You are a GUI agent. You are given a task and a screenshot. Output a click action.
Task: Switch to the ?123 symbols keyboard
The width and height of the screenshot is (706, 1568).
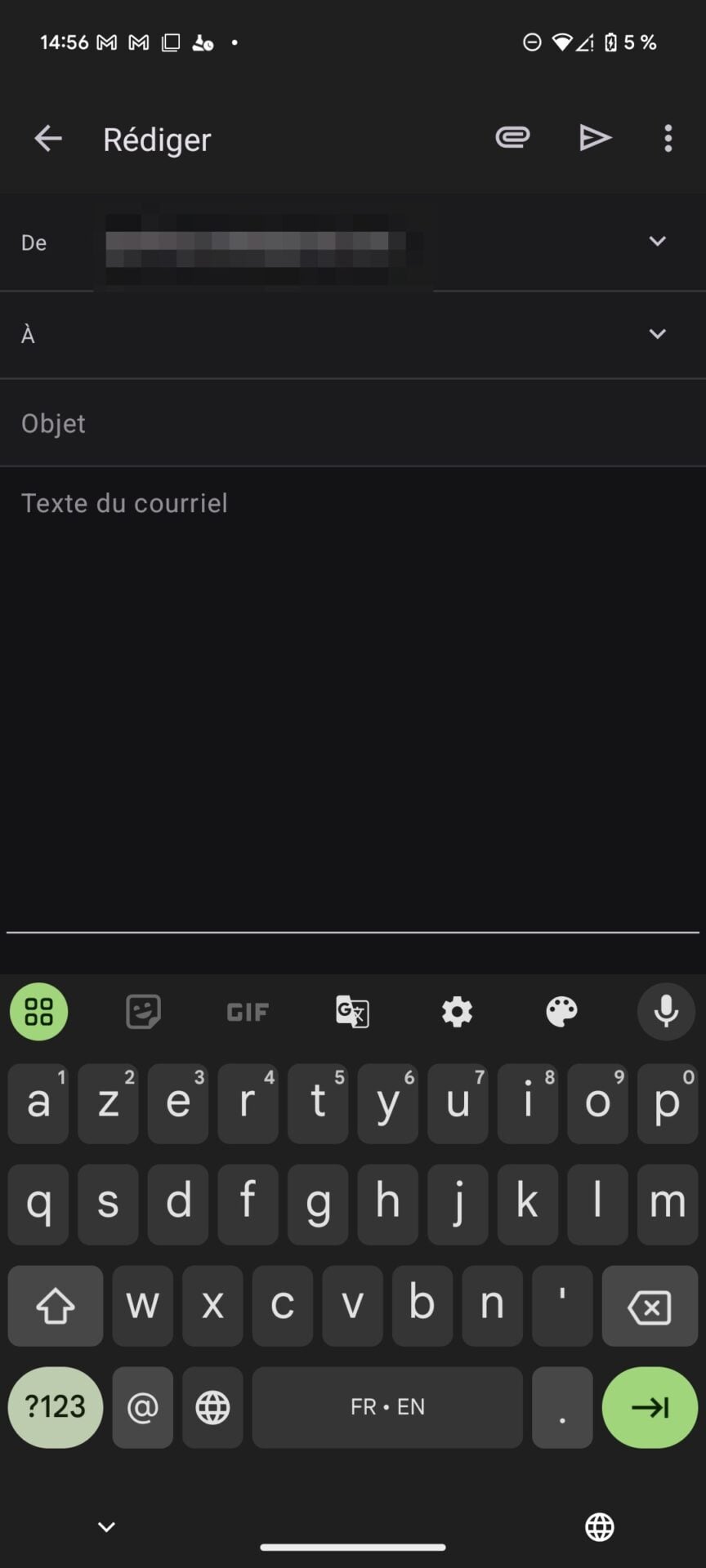(x=55, y=1407)
